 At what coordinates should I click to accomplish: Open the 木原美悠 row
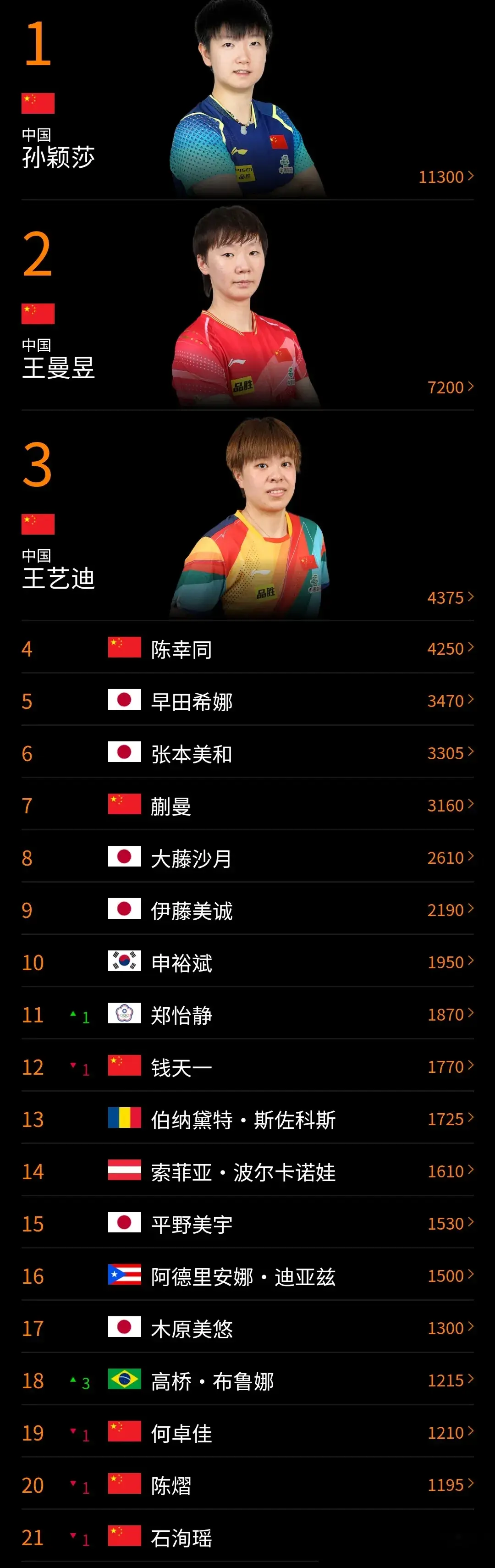[x=247, y=1329]
